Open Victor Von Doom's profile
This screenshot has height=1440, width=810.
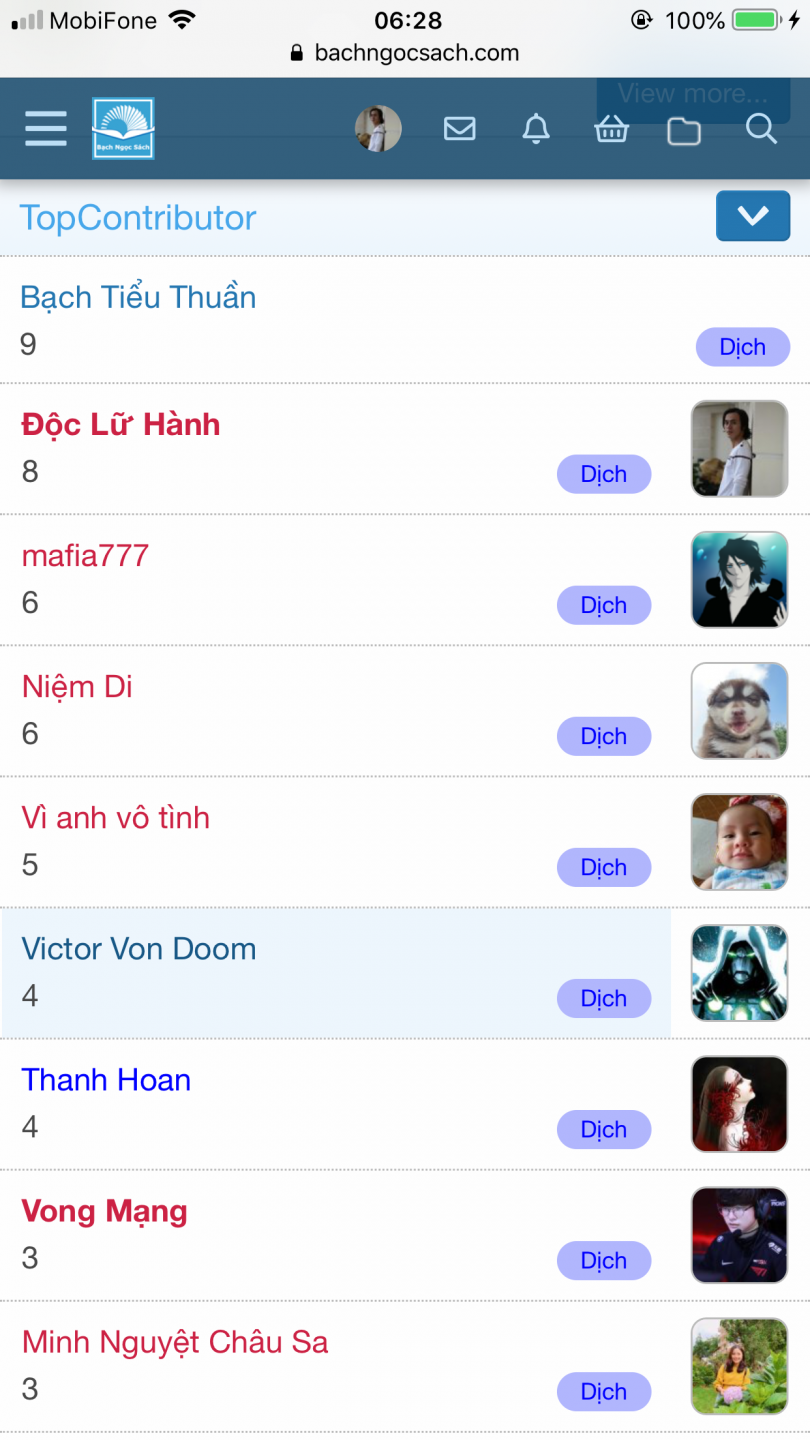point(139,948)
